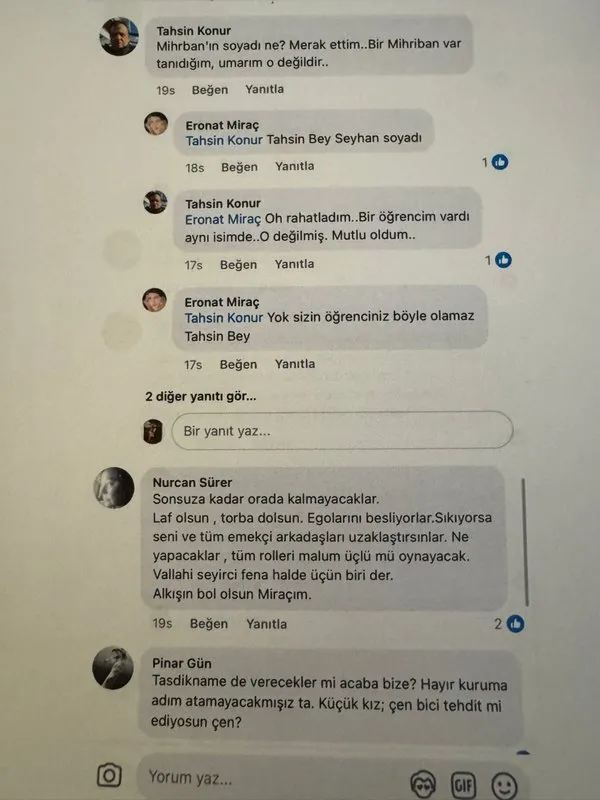The image size is (600, 800).
Task: Reply to Nurcan Sürer's comment
Action: 265,623
